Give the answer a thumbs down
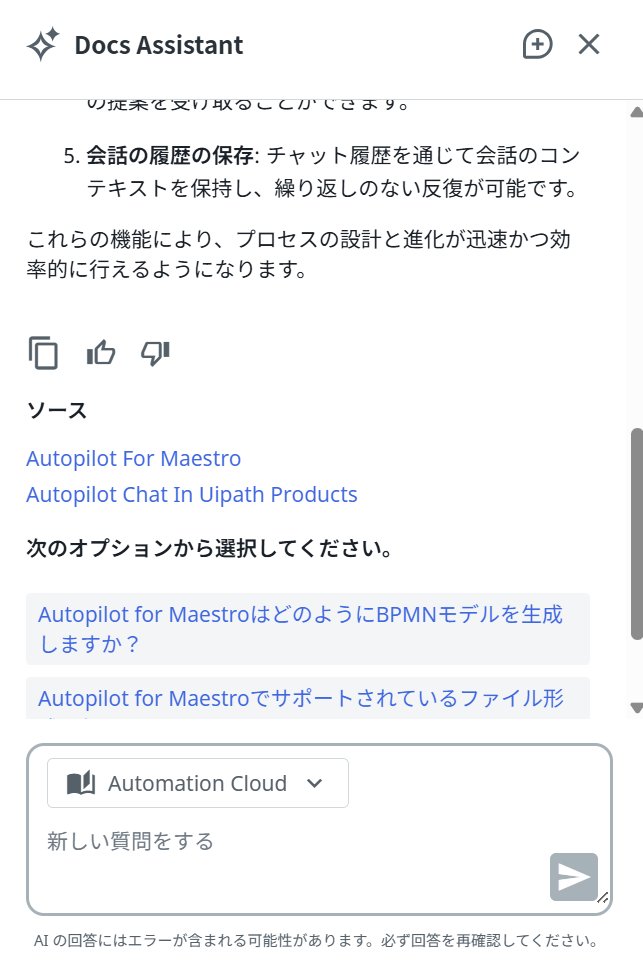643x963 pixels. click(156, 353)
